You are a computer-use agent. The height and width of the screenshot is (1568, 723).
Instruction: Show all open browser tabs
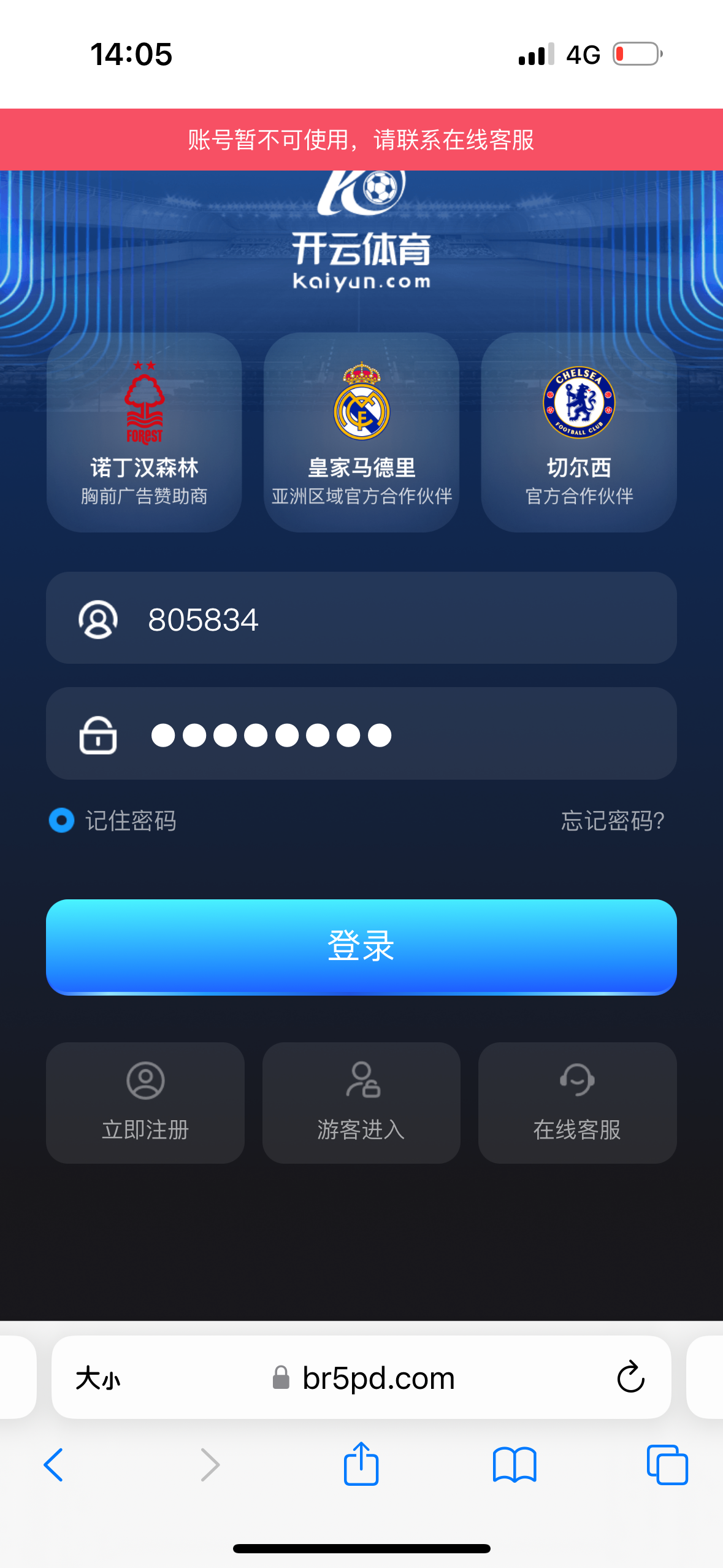point(667,1465)
